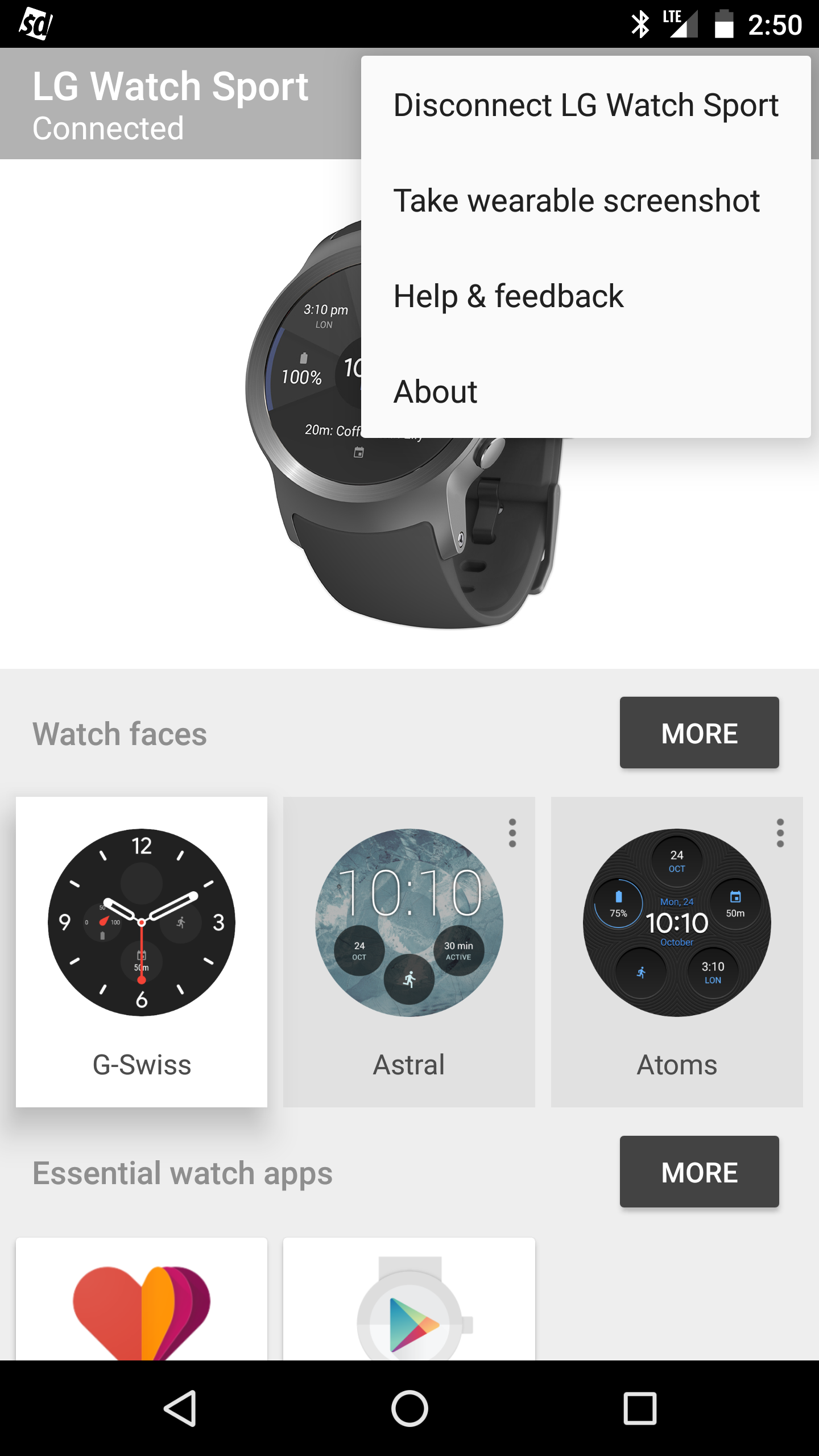
Task: Go to the home screen
Action: 409,1408
